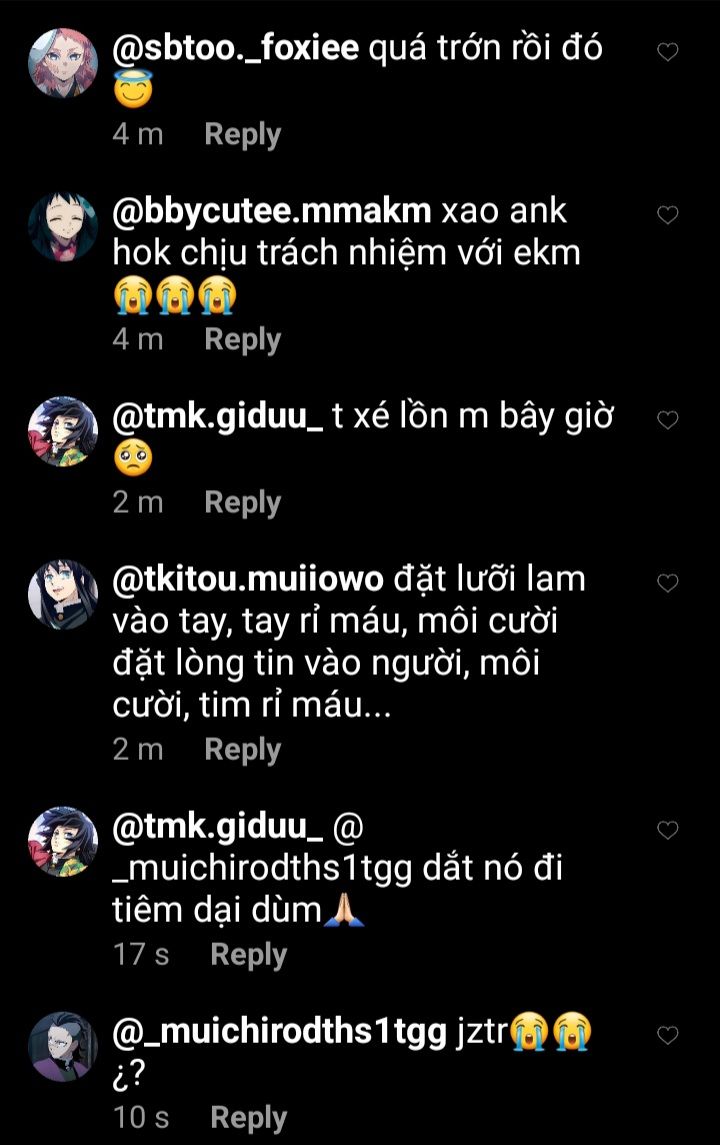Like @tkitou.muiiowo's comment
720x1145 pixels.
667,583
